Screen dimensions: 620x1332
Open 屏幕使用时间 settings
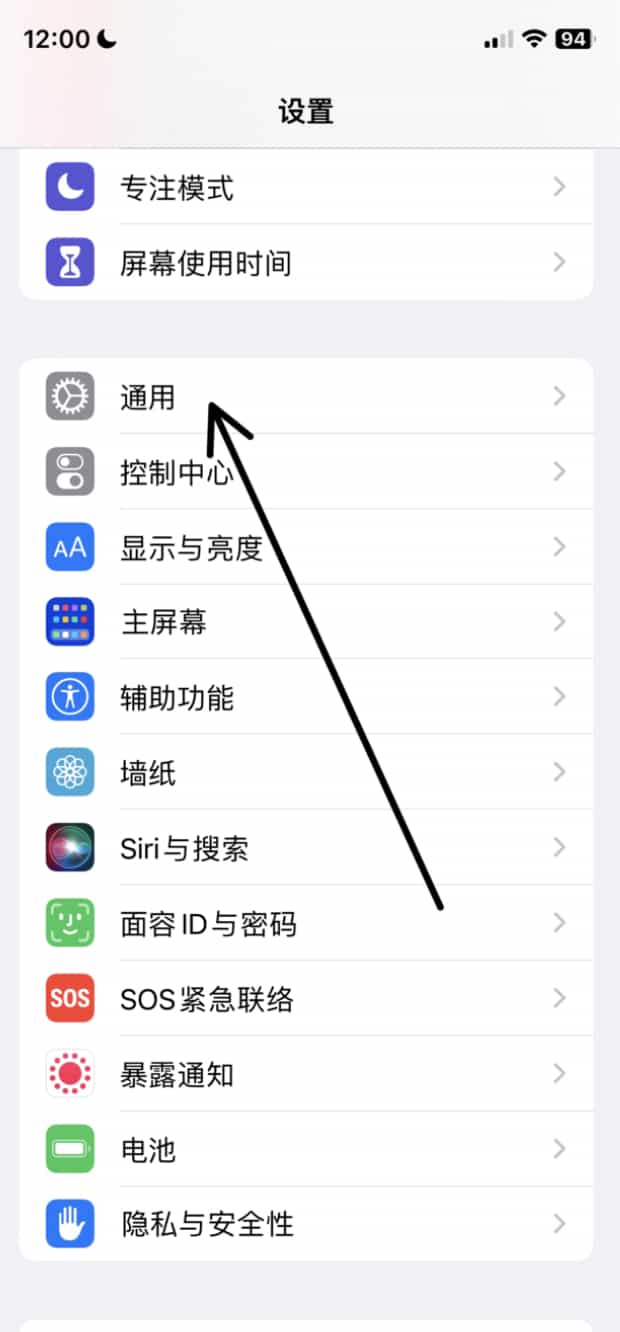pos(305,263)
